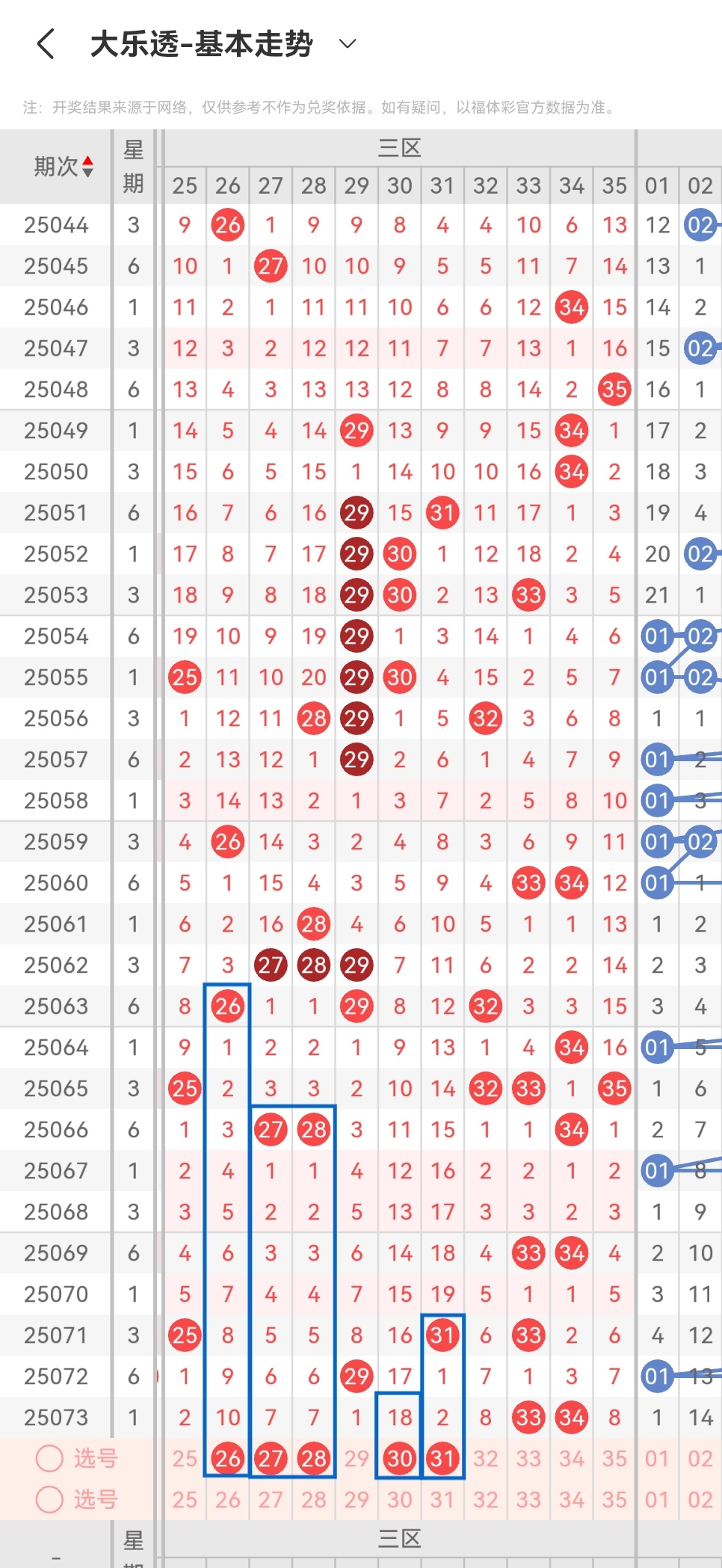The image size is (722, 1568).
Task: Deselect highlighted 26 in the 选号 row
Action: (x=228, y=1458)
